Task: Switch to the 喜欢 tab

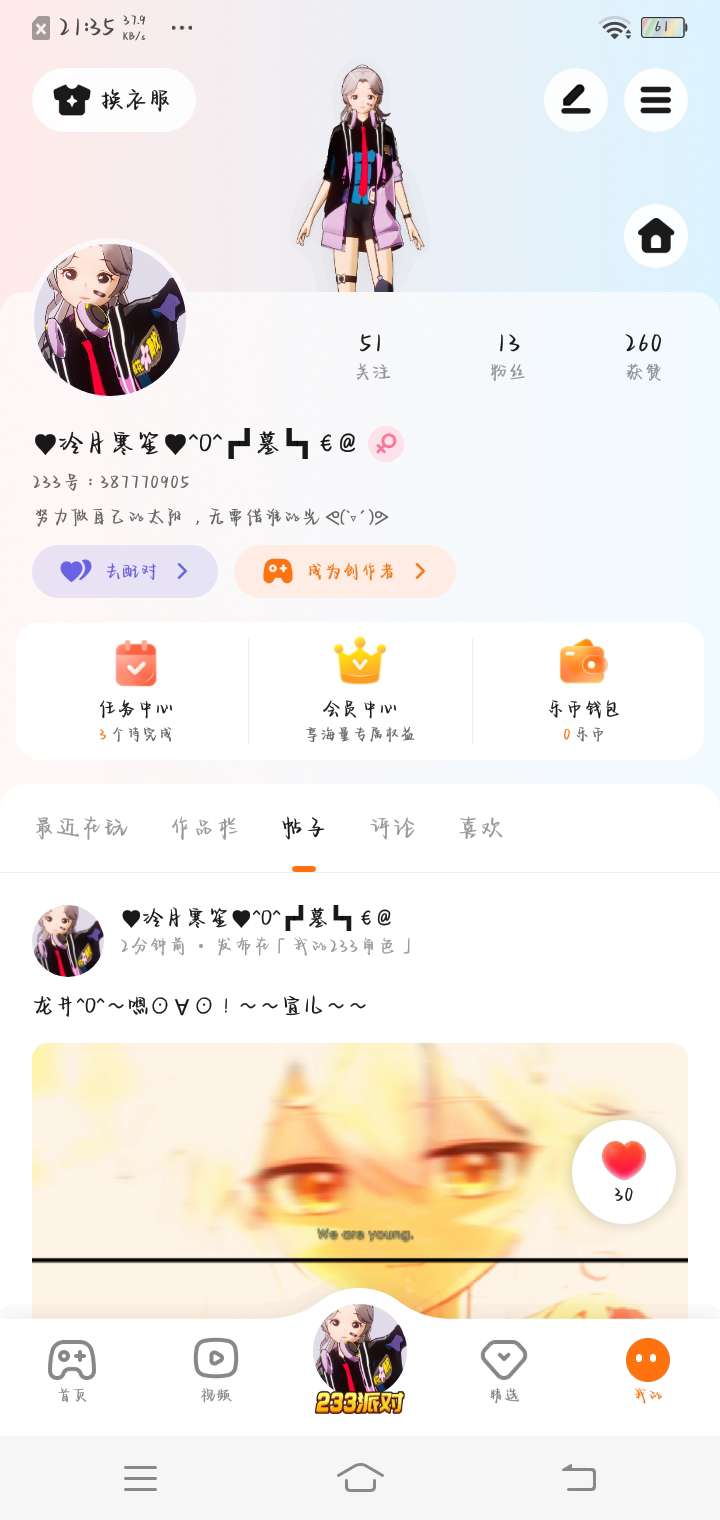Action: click(x=480, y=828)
